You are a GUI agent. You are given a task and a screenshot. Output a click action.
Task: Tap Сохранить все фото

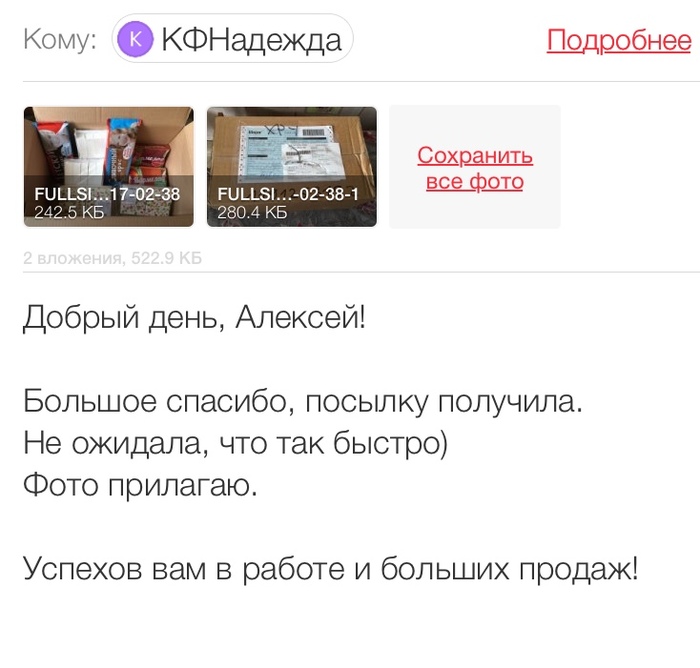point(475,168)
